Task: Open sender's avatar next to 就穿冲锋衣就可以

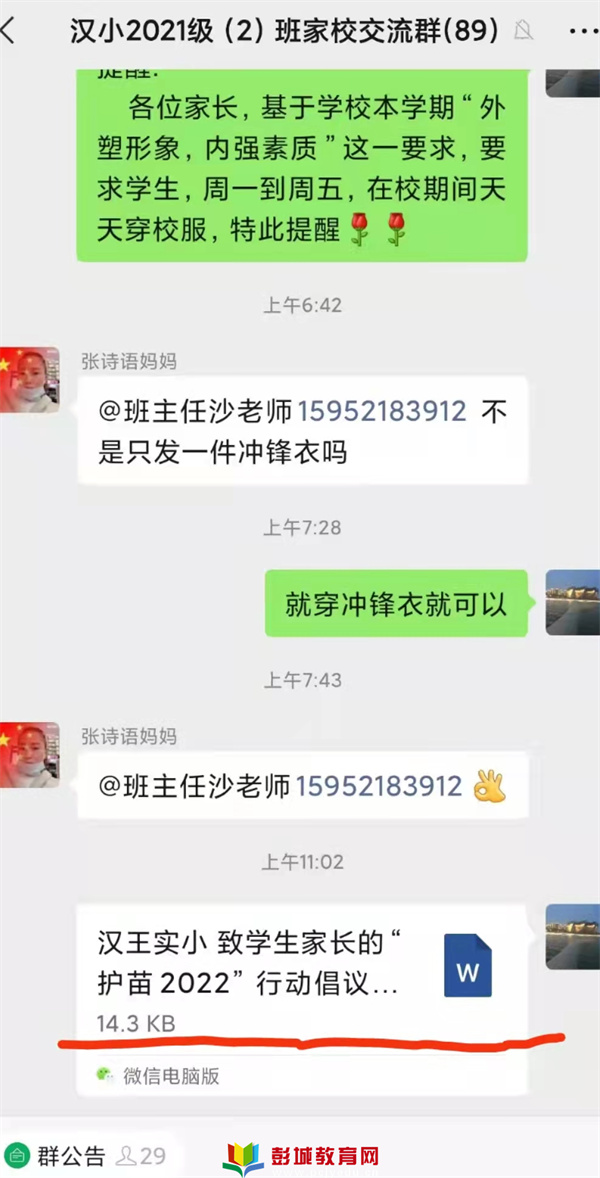Action: 572,602
